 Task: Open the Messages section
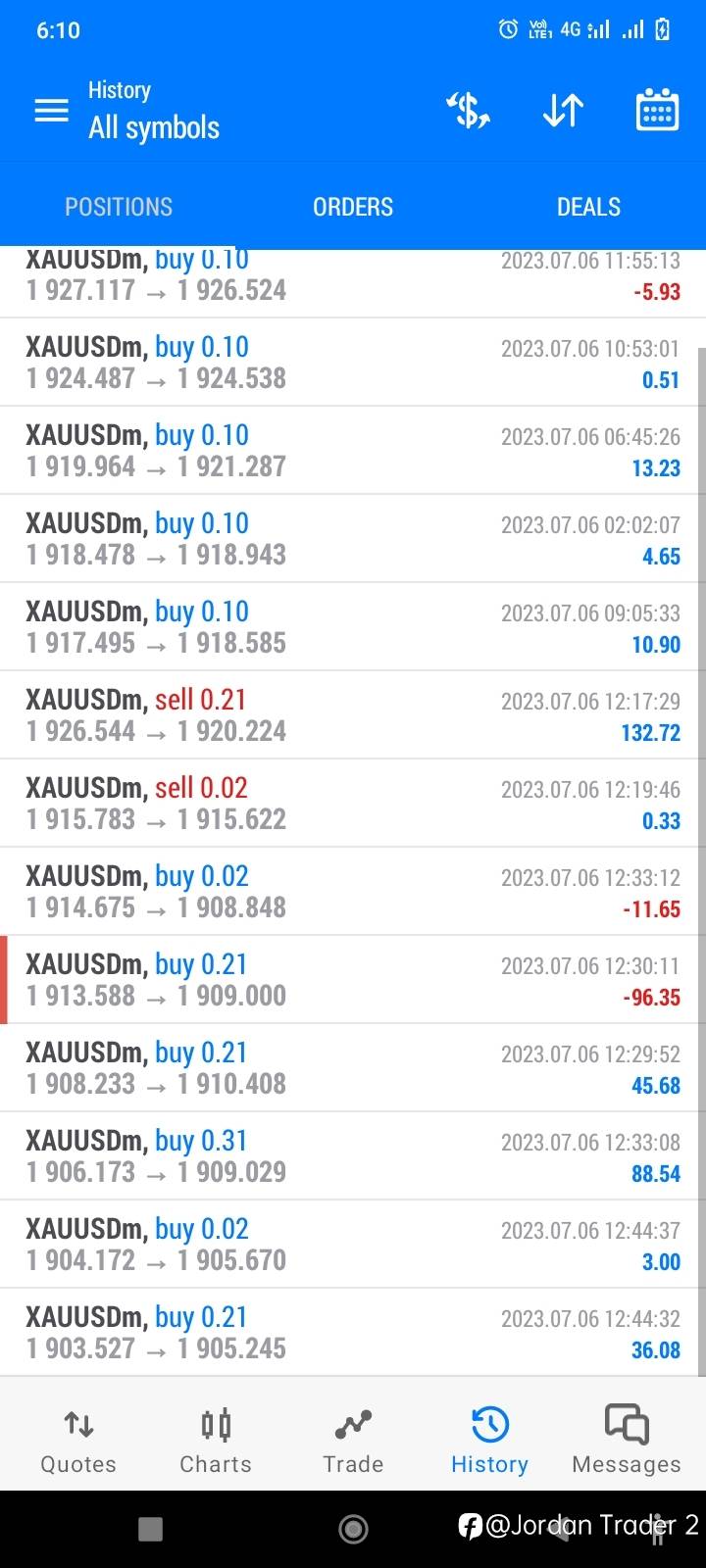click(627, 1442)
